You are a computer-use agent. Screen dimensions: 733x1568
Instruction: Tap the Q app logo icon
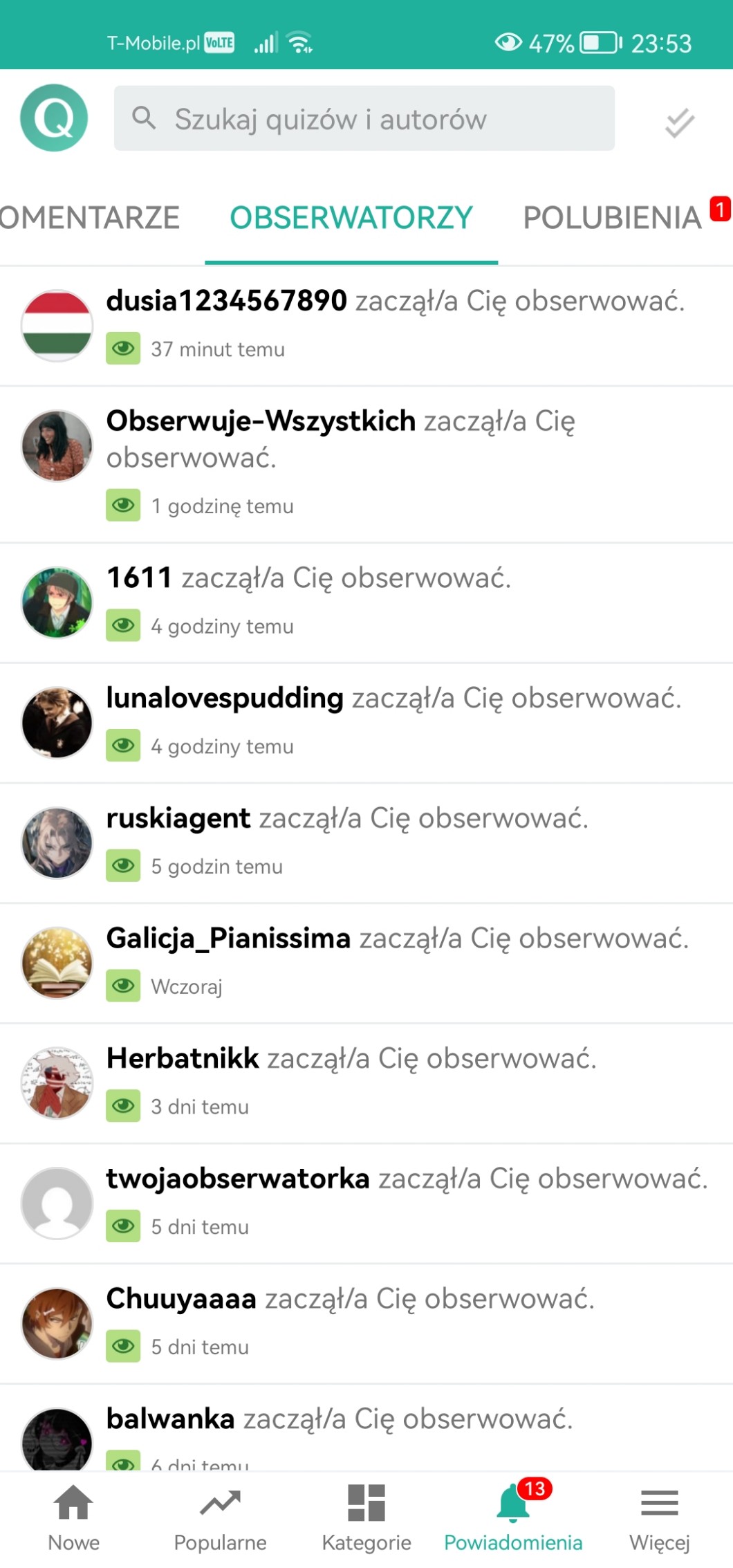pos(54,118)
